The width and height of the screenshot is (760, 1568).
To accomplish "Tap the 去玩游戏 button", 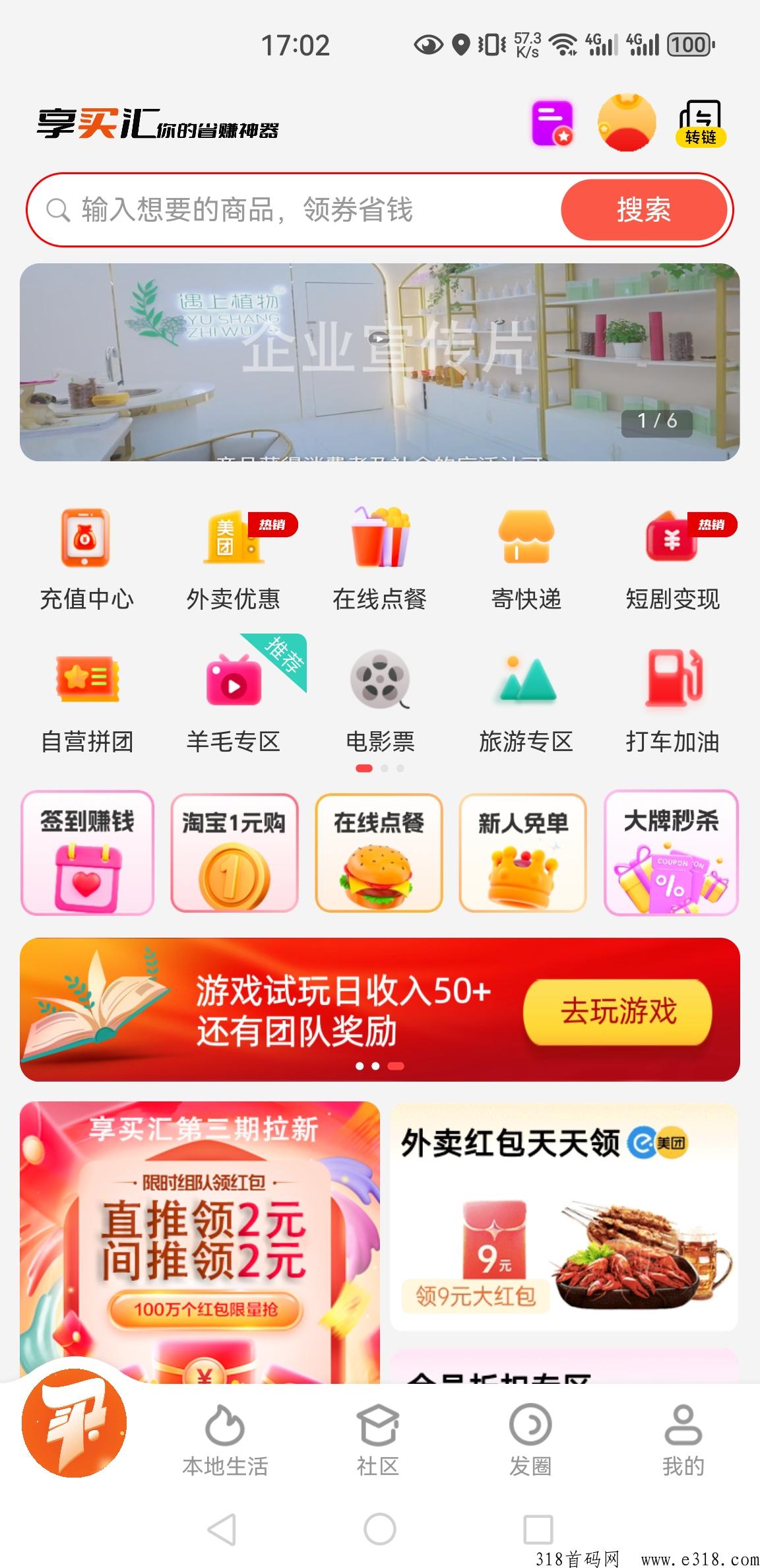I will pyautogui.click(x=618, y=1012).
